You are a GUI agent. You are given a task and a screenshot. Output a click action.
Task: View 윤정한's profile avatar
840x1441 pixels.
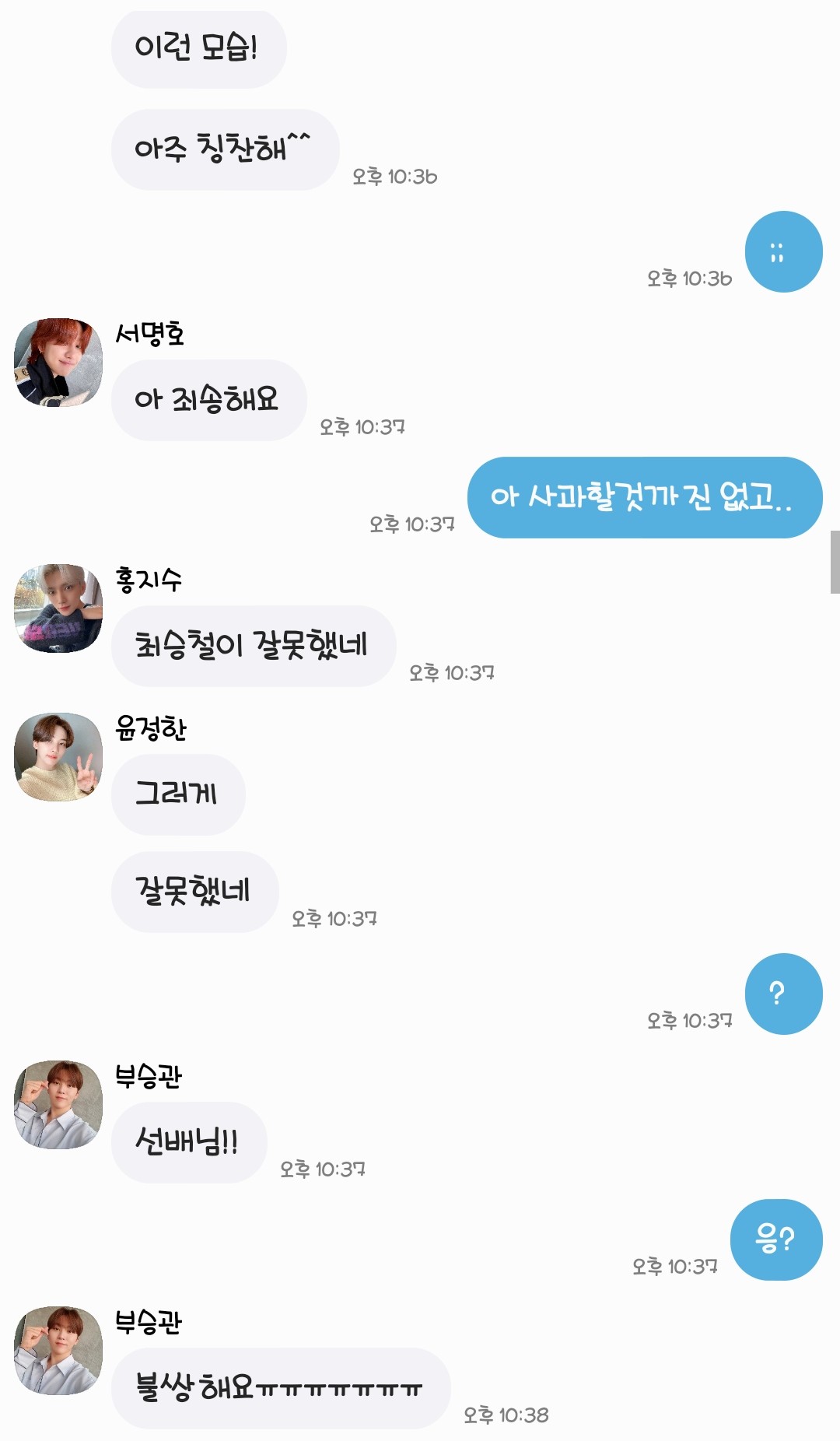58,757
